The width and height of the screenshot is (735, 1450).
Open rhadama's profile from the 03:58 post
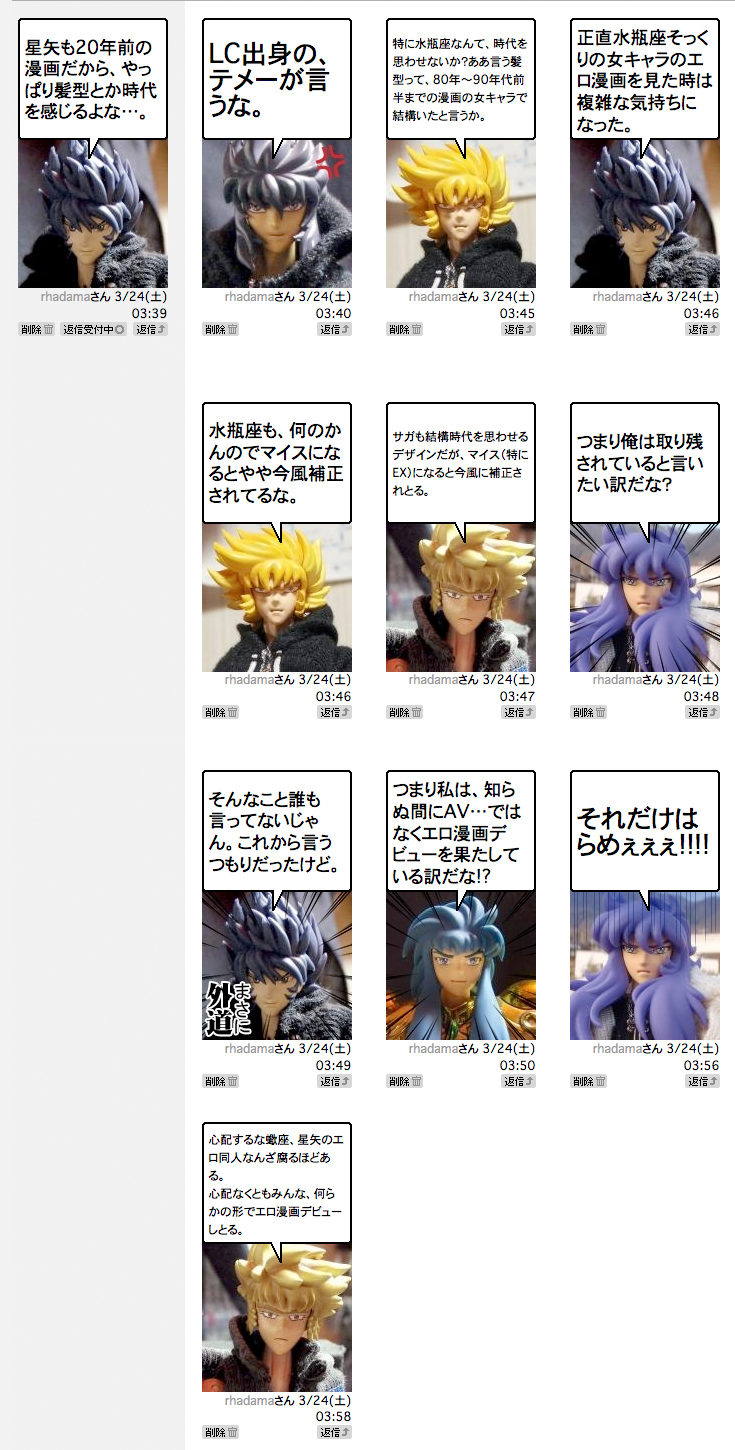tap(249, 1400)
